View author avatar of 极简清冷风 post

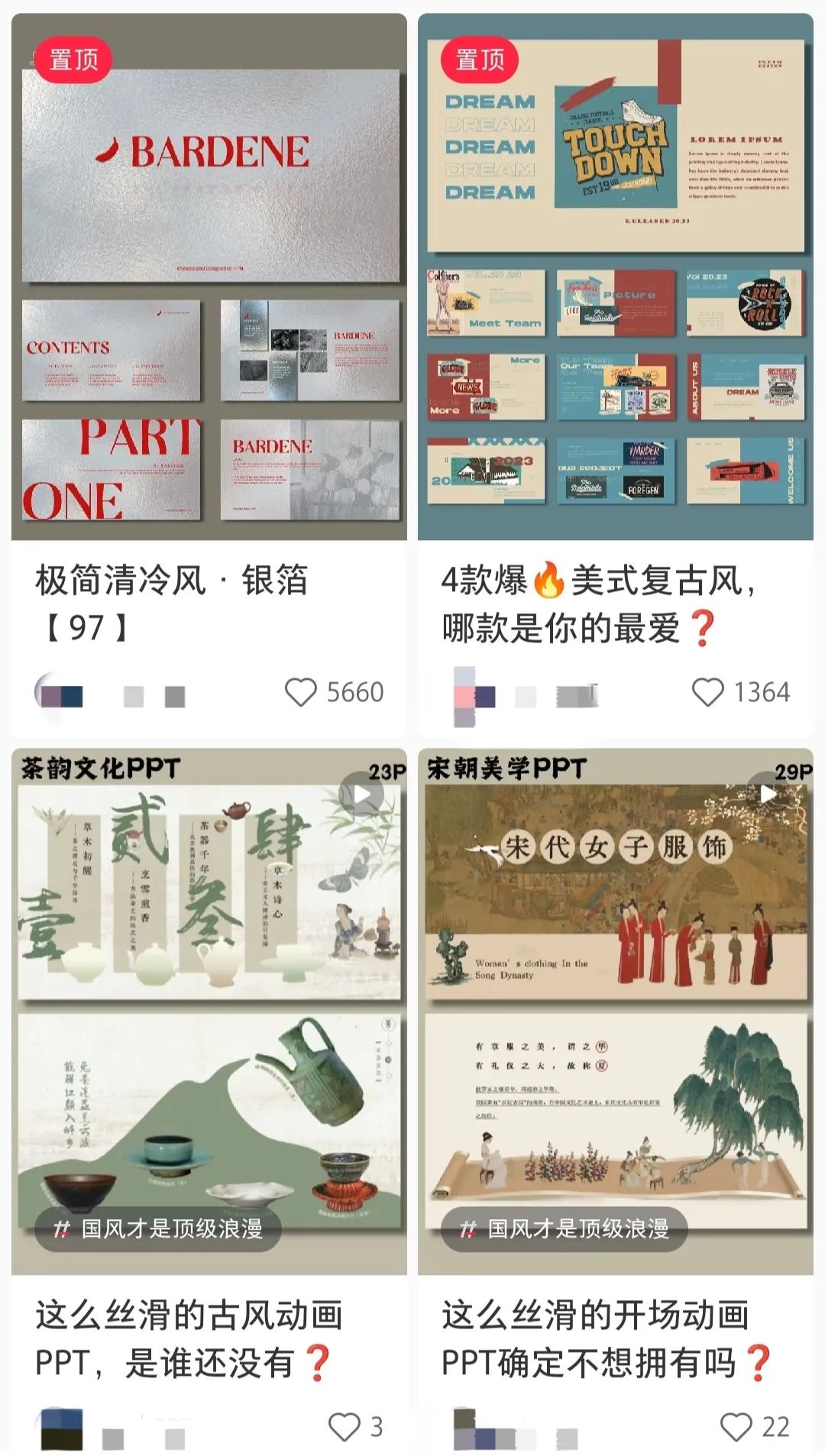59,692
